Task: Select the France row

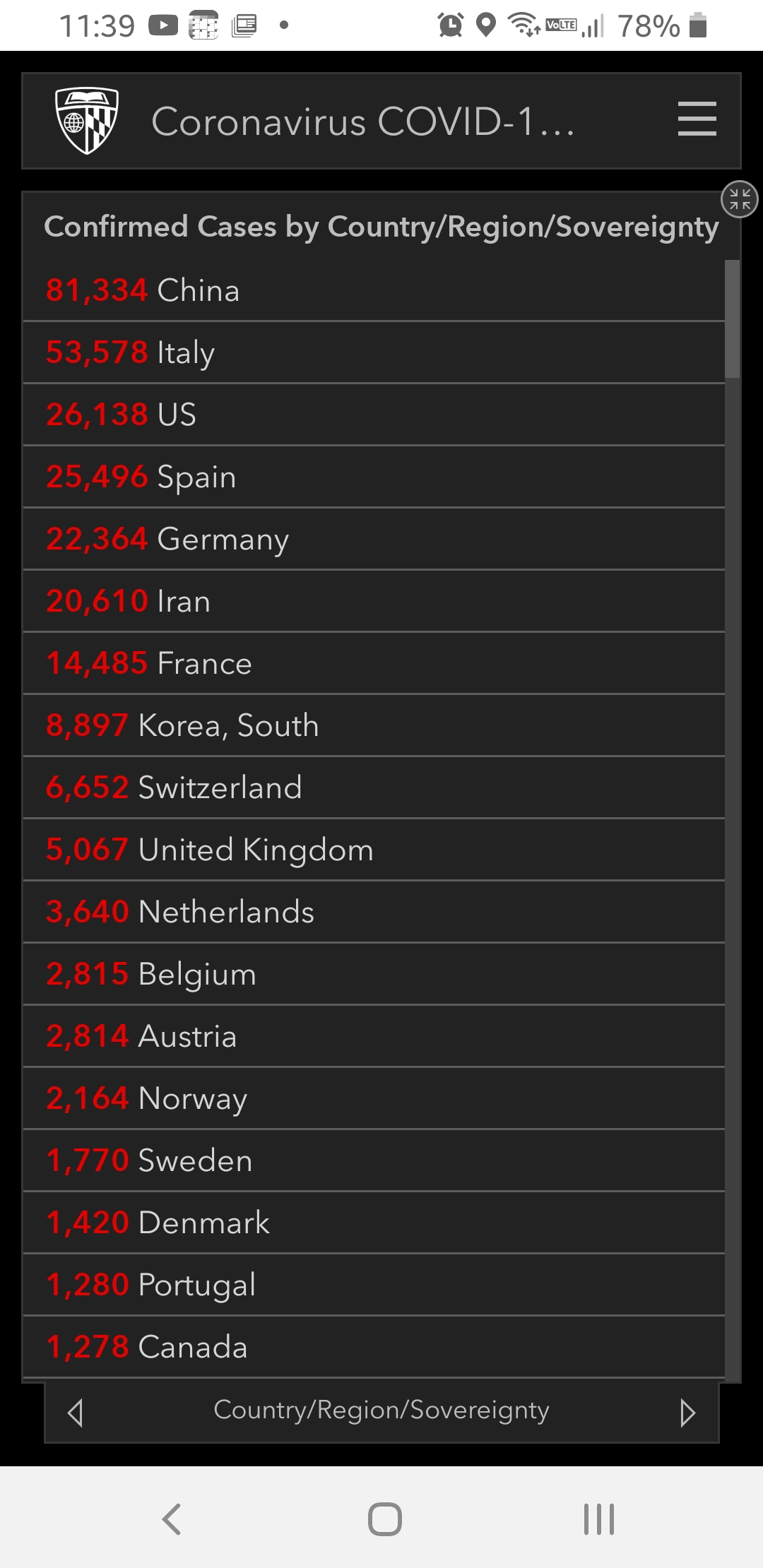Action: 374,663
